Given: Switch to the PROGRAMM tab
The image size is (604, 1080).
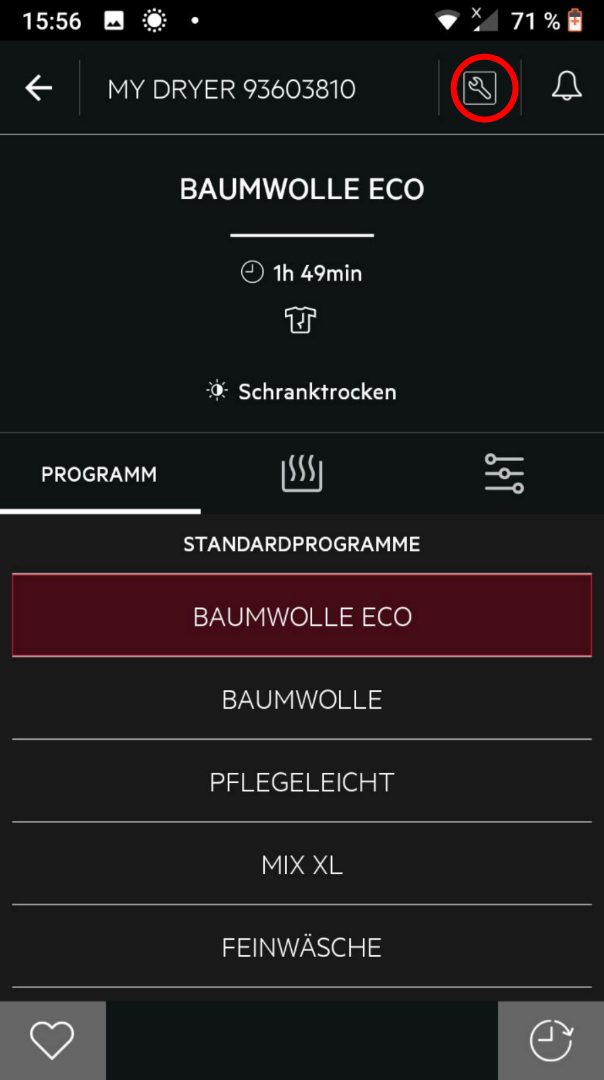Looking at the screenshot, I should tap(99, 474).
